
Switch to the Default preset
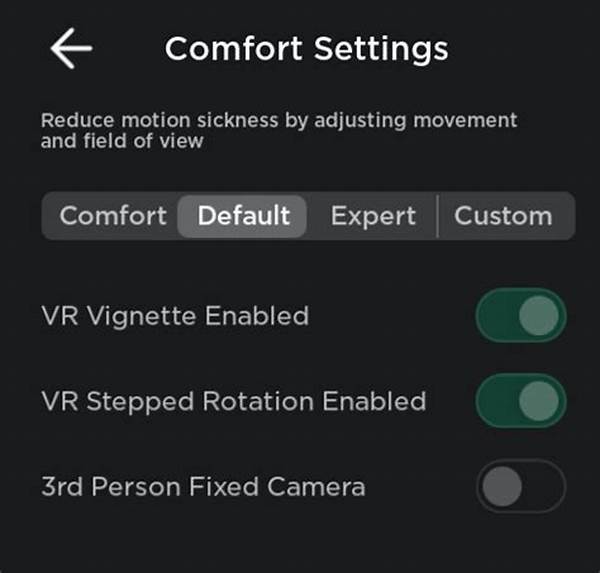click(243, 216)
